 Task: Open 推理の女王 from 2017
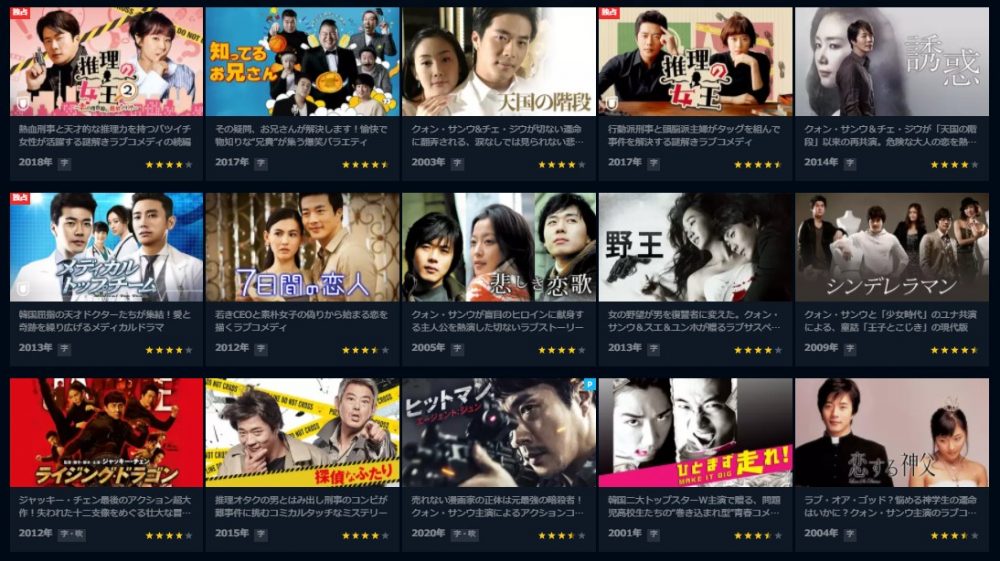click(x=694, y=62)
